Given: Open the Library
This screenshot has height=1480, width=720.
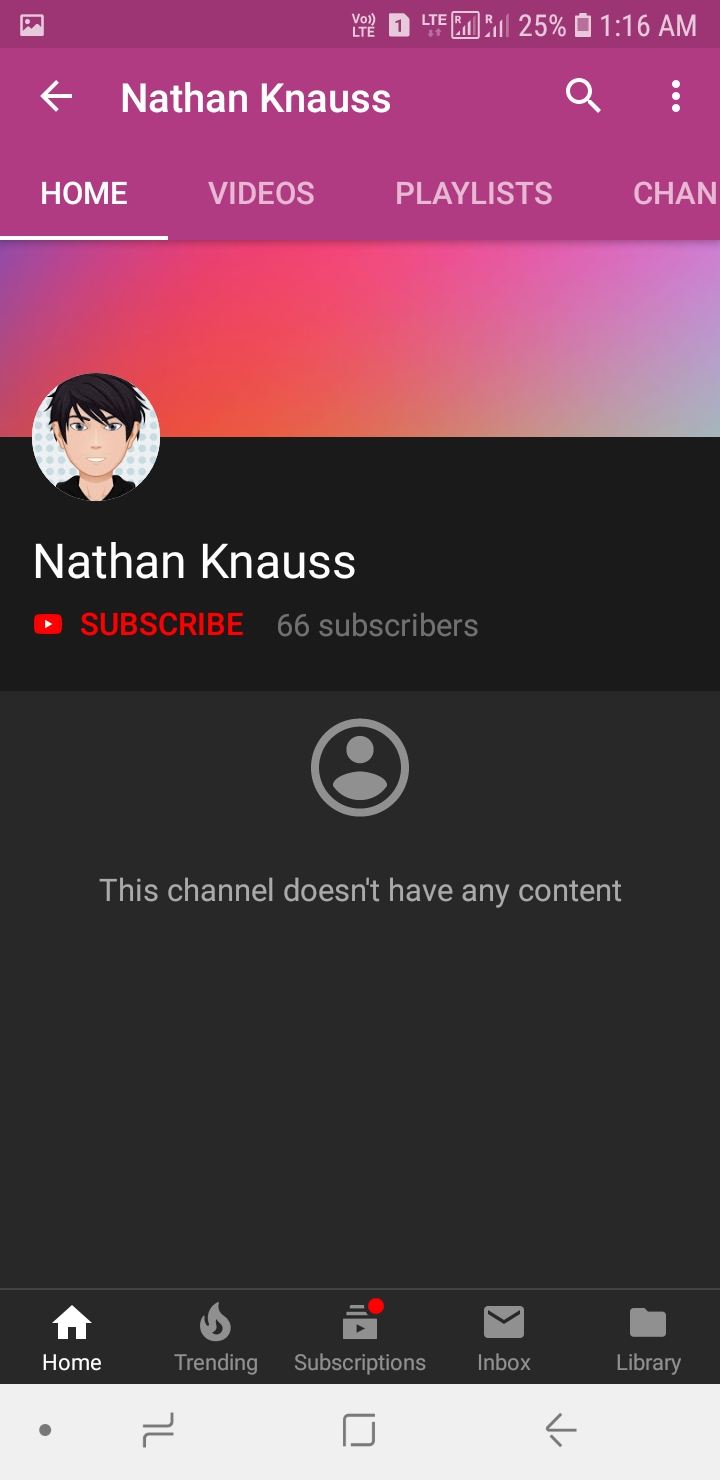Looking at the screenshot, I should [x=648, y=1338].
